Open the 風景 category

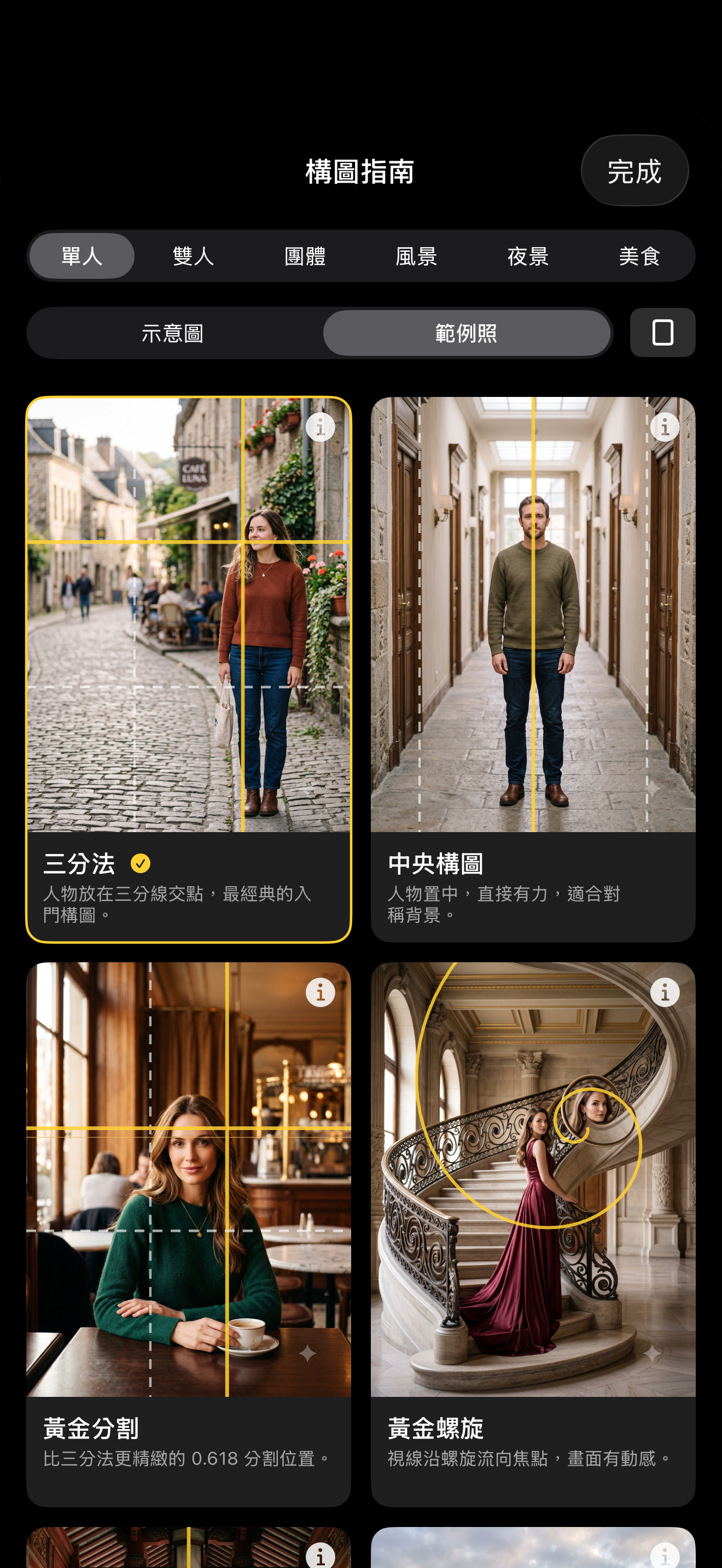pyautogui.click(x=416, y=256)
